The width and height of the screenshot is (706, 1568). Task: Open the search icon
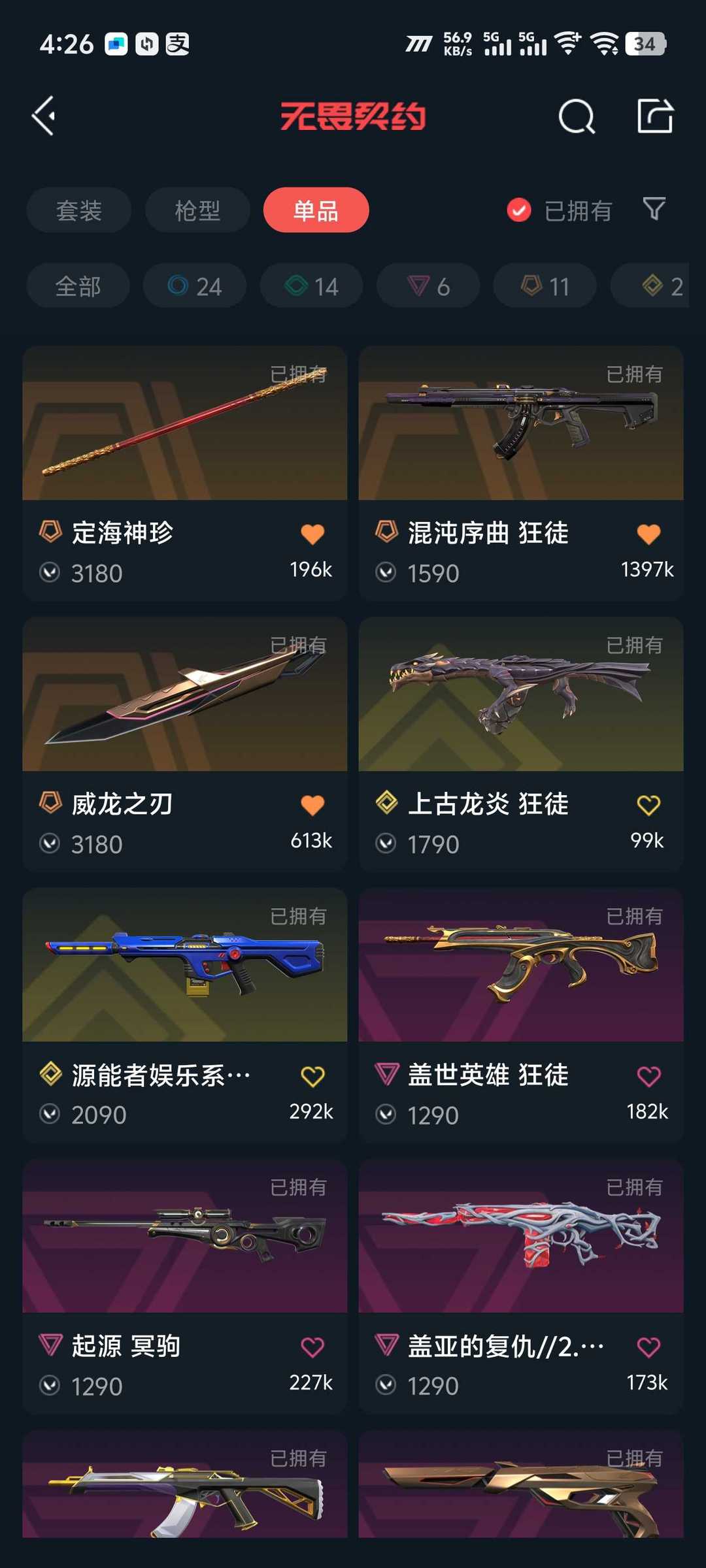point(577,116)
